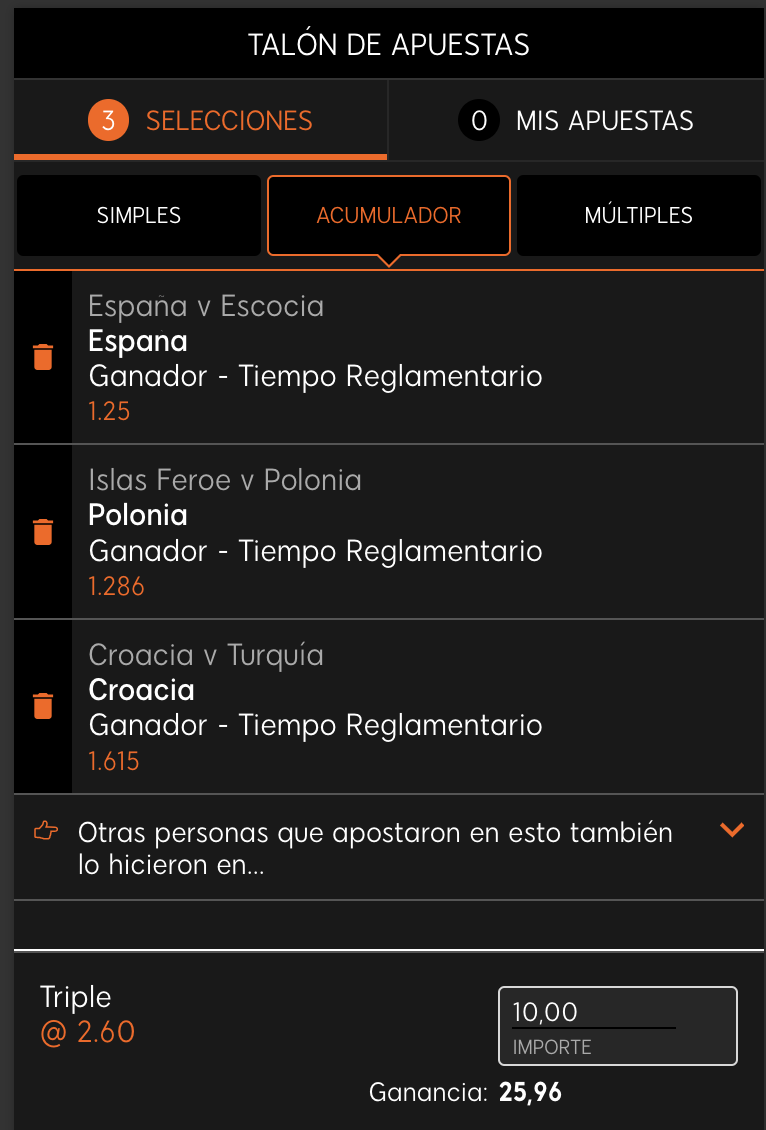
Task: Delete the España v Escocia selection
Action: click(43, 357)
